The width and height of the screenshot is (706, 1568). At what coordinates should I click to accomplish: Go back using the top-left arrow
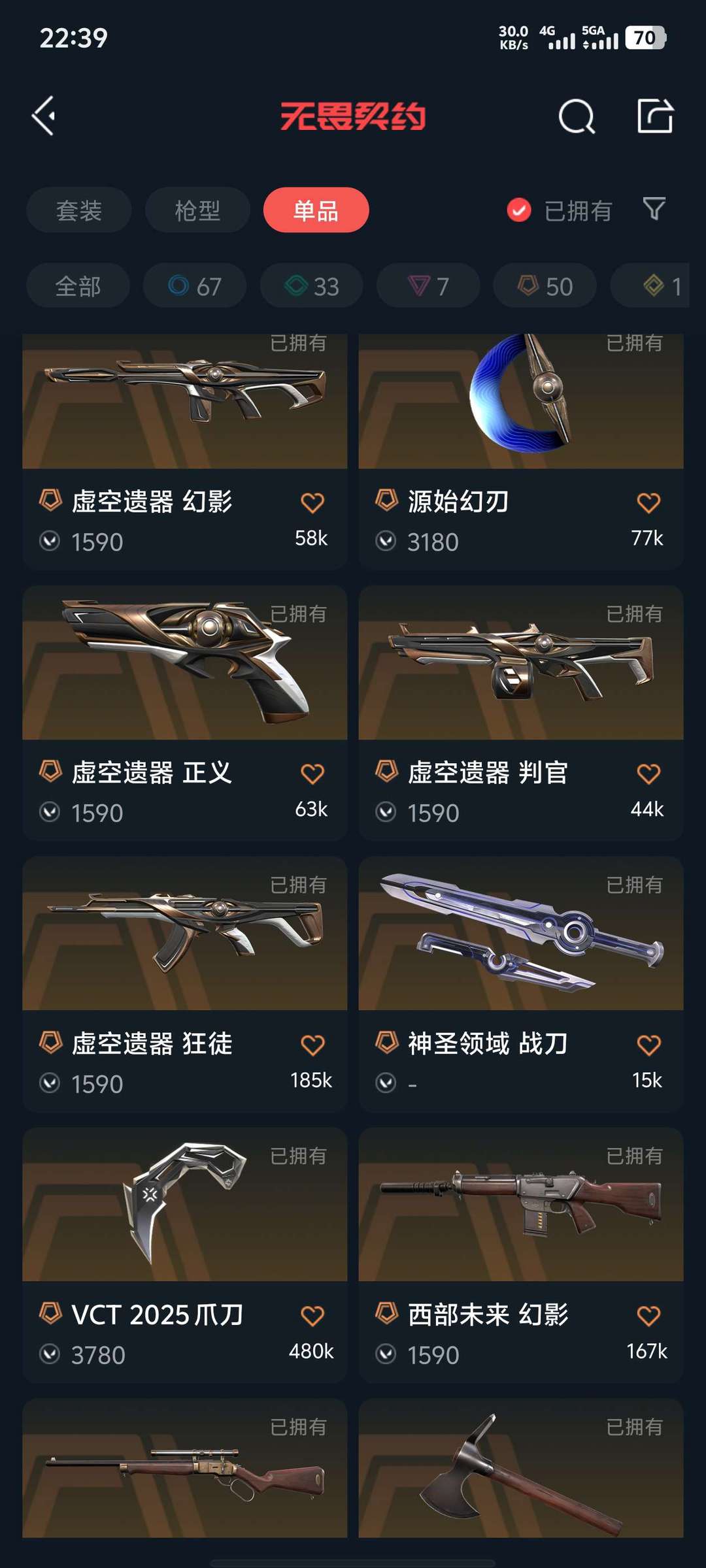[44, 116]
